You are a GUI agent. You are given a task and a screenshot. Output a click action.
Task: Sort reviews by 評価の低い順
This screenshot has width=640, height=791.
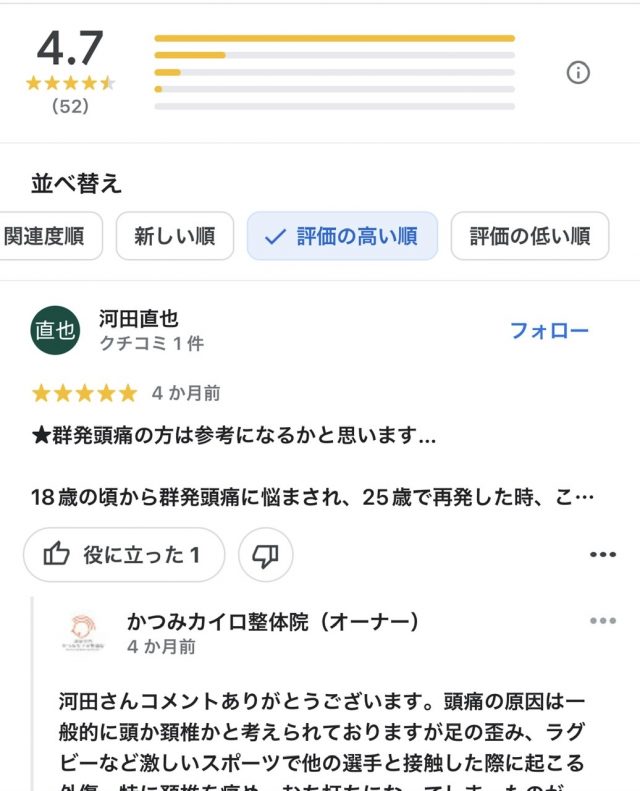pyautogui.click(x=529, y=237)
